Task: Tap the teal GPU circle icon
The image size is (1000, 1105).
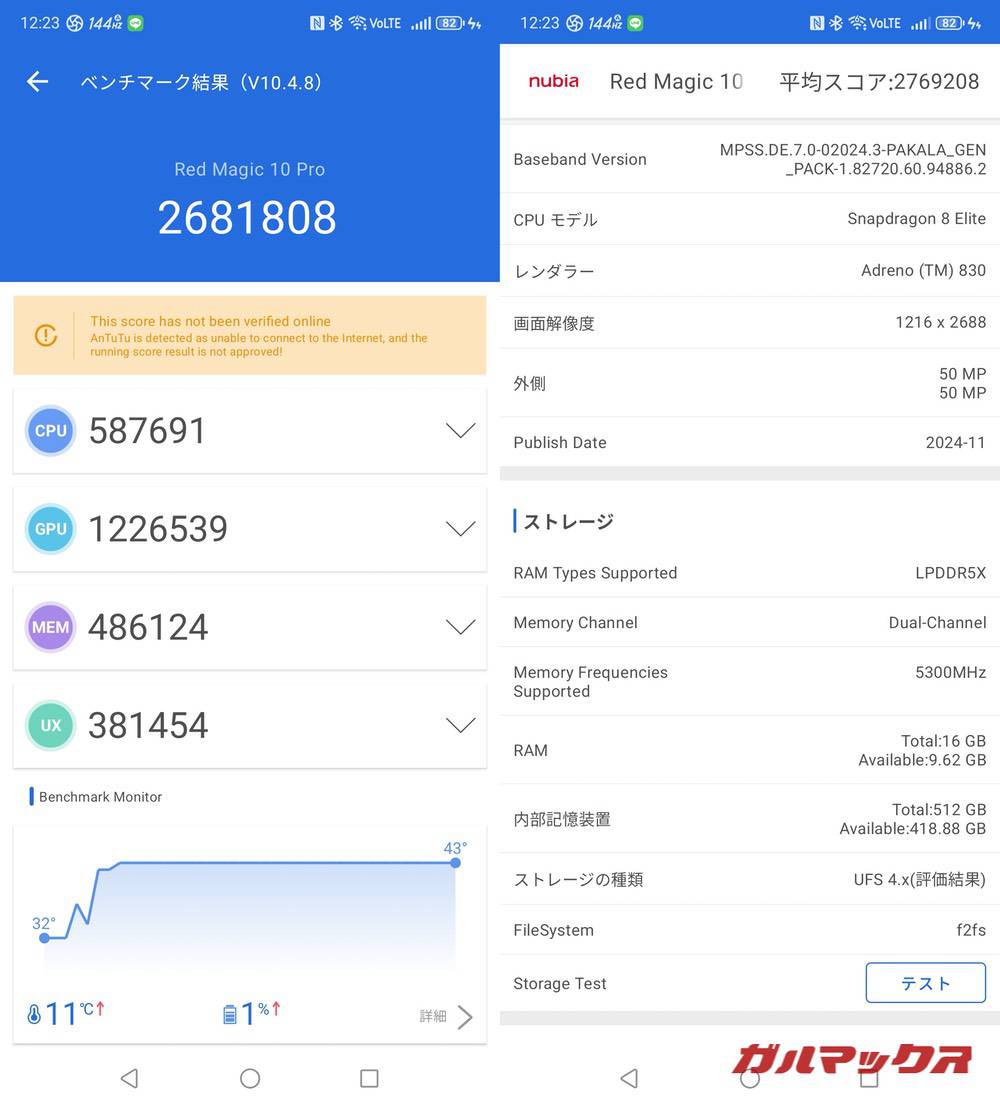Action: [x=50, y=529]
